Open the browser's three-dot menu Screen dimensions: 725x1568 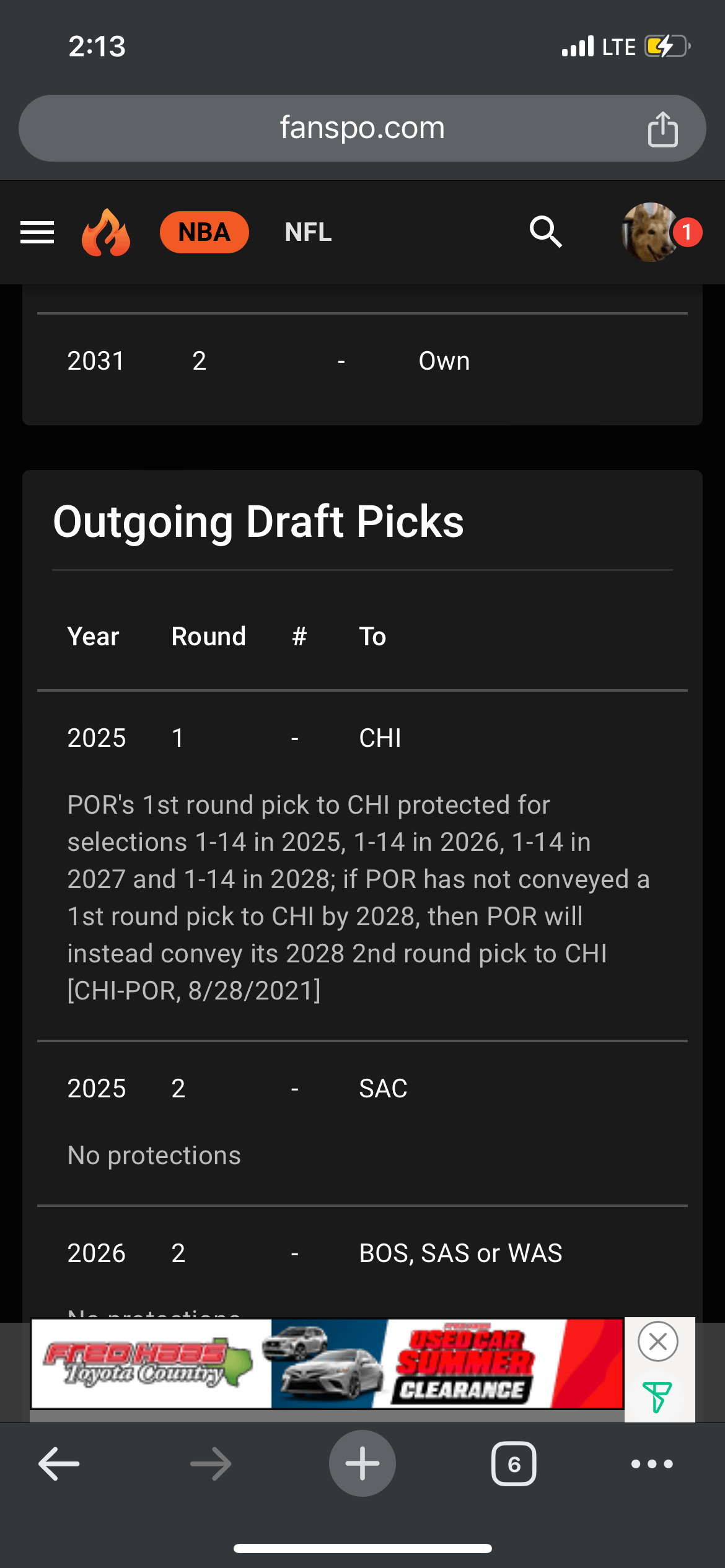pyautogui.click(x=652, y=1464)
